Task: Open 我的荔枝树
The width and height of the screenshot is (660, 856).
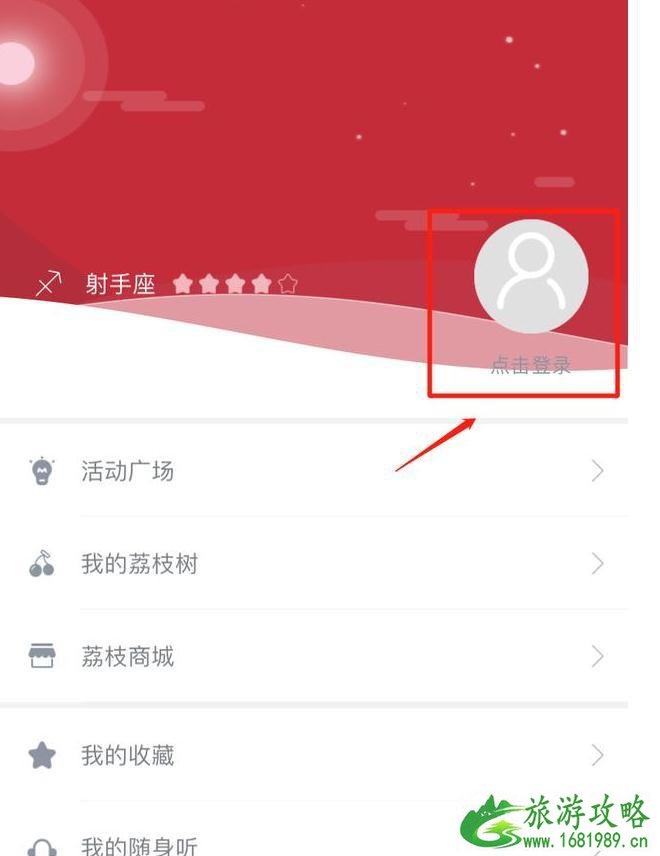Action: (140, 564)
